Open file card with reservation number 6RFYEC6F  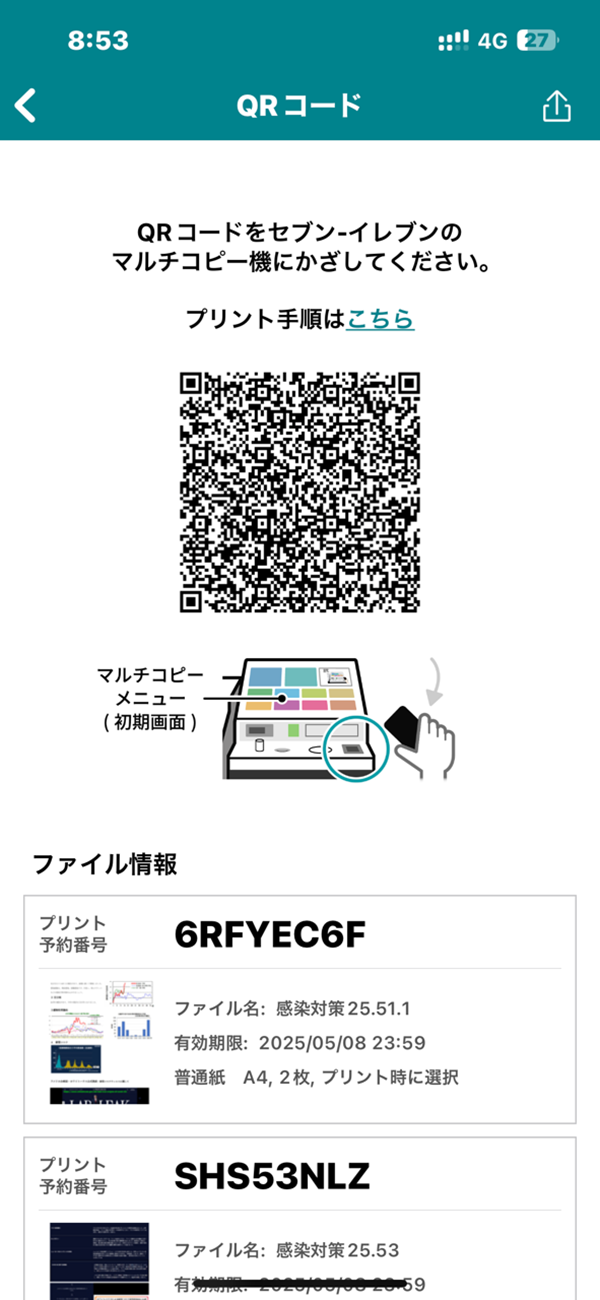coord(300,1009)
